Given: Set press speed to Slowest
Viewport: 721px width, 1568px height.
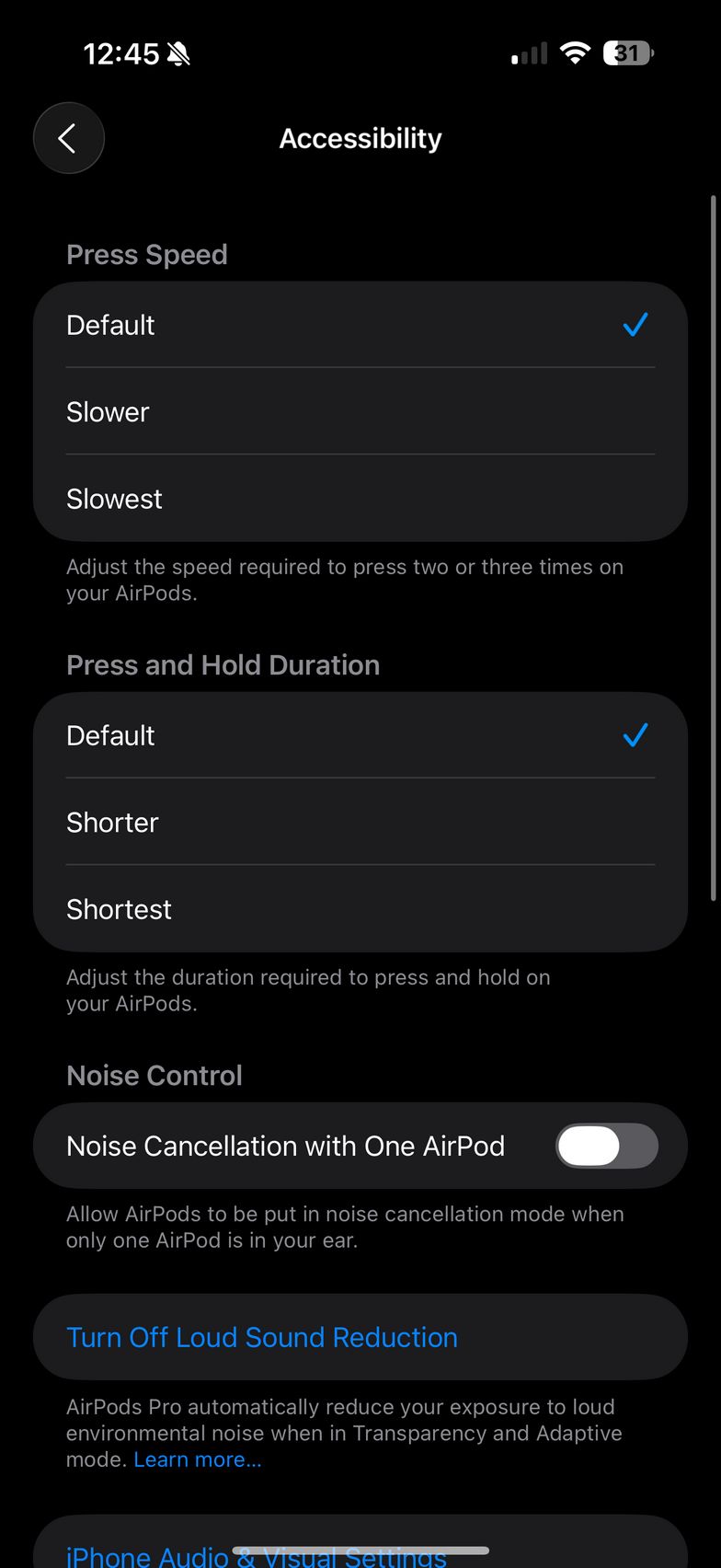Looking at the screenshot, I should [x=359, y=498].
